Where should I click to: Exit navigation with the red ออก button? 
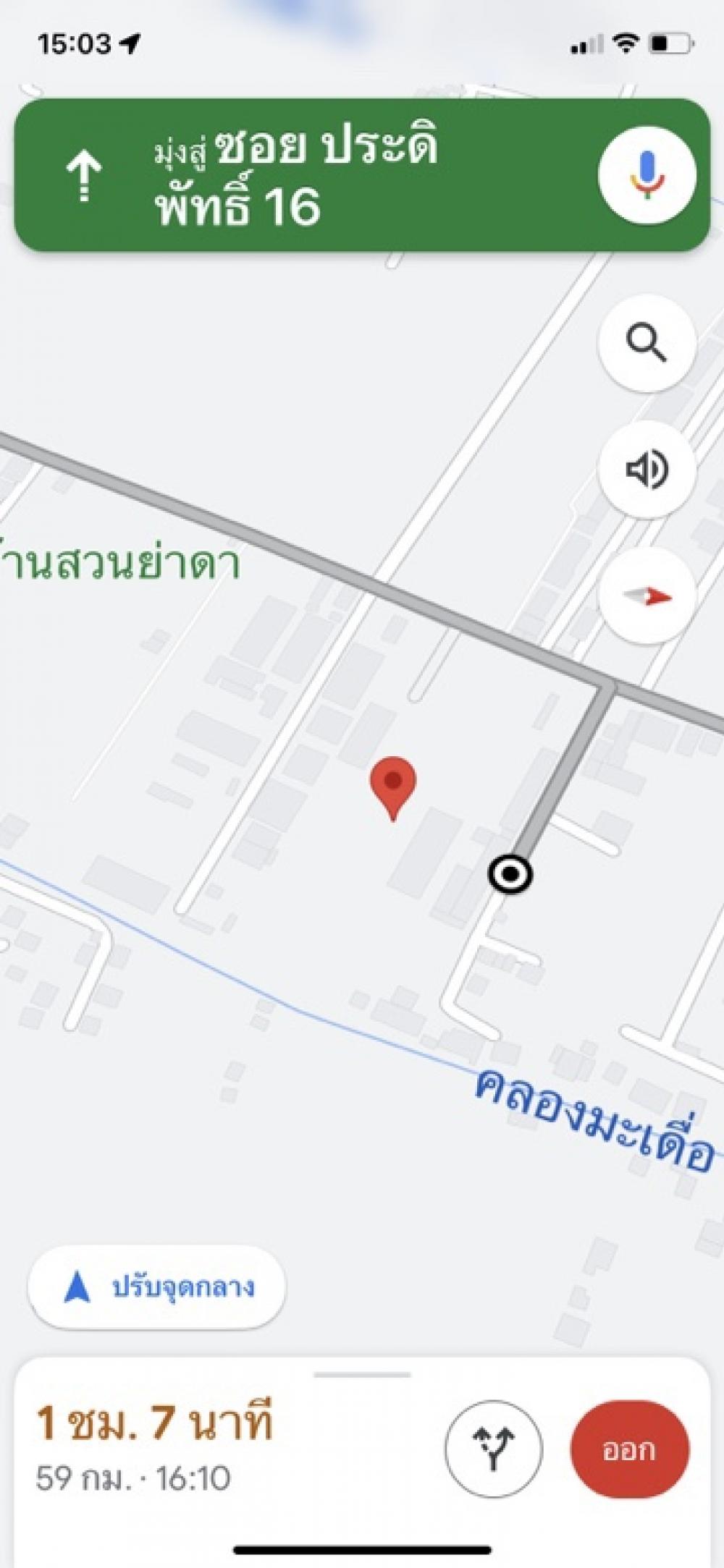[x=630, y=1449]
